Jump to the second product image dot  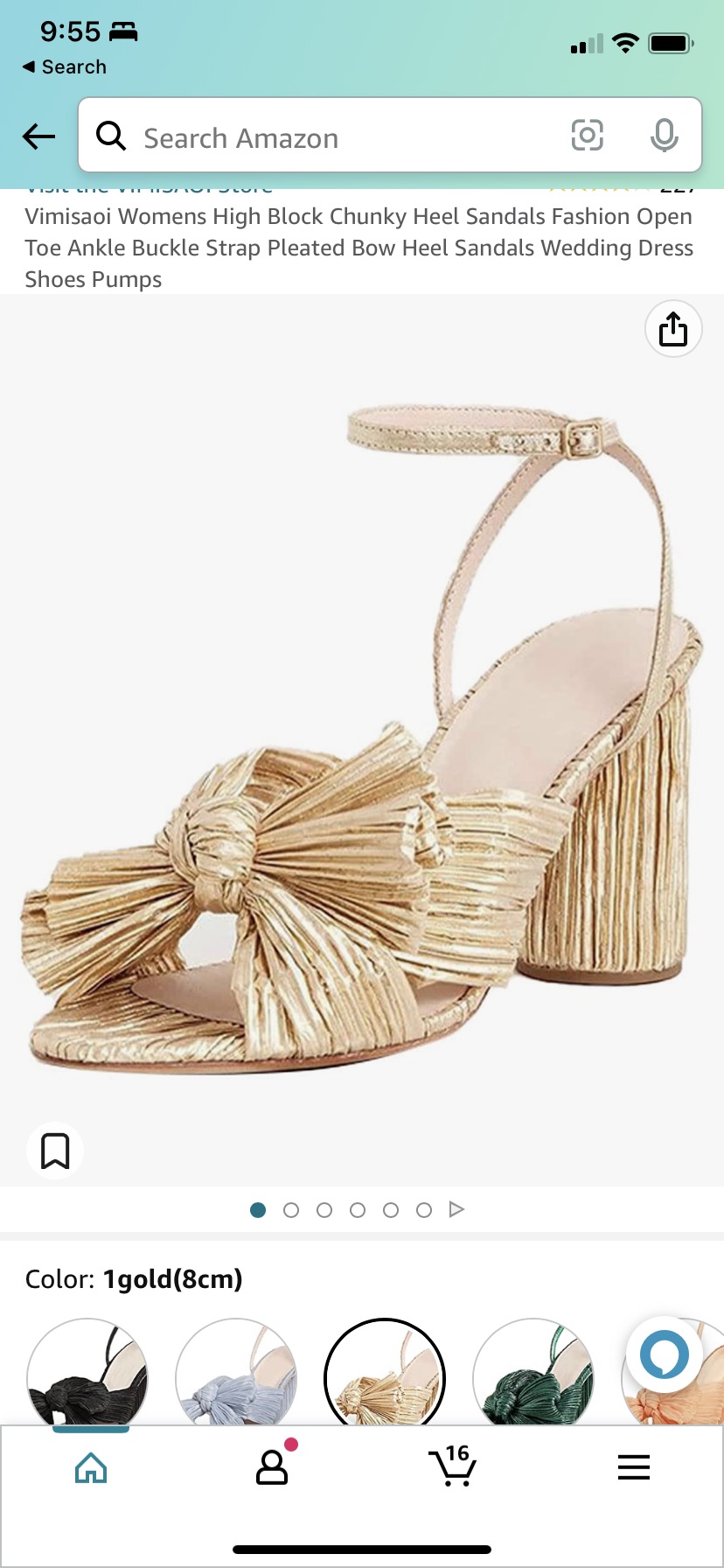[x=291, y=1210]
